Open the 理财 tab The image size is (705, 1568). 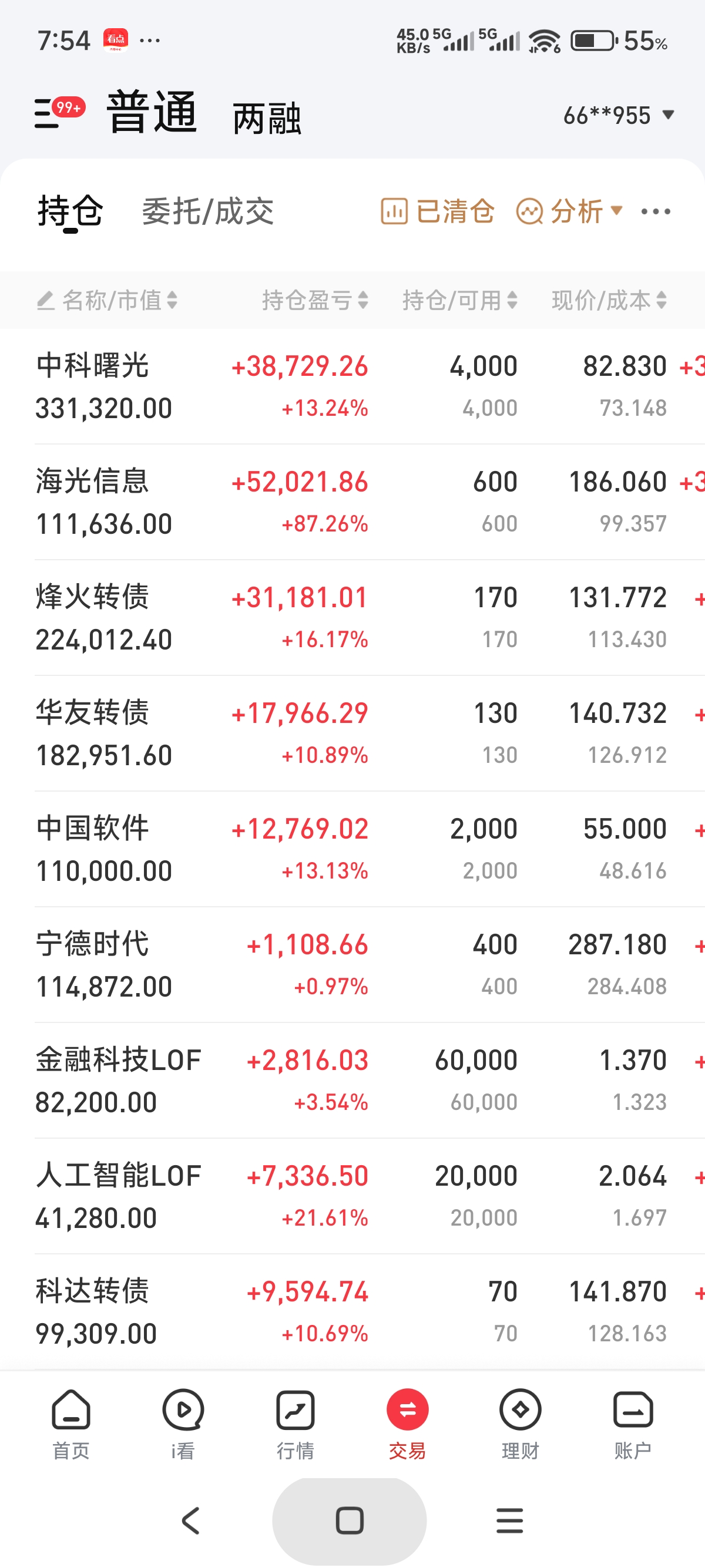[x=520, y=1424]
